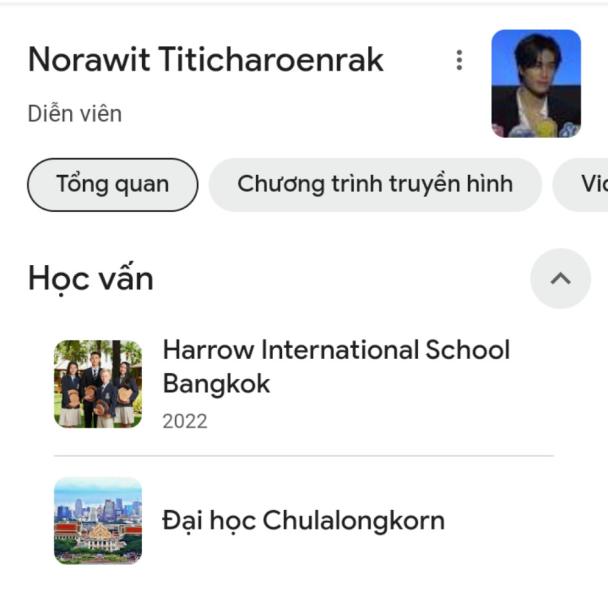Open Harrow International School Bangkok entry
Image resolution: width=608 pixels, height=600 pixels.
coord(336,367)
